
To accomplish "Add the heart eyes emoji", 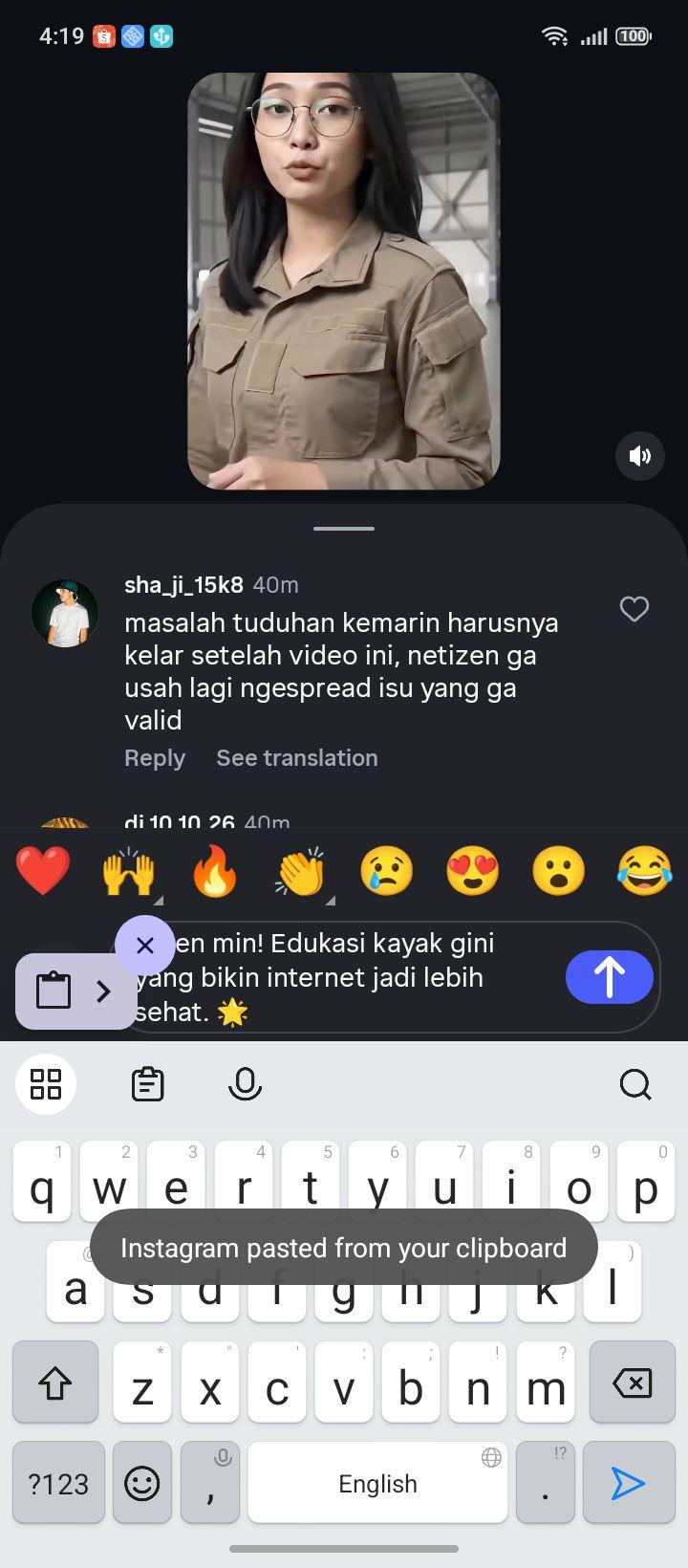I will 473,871.
